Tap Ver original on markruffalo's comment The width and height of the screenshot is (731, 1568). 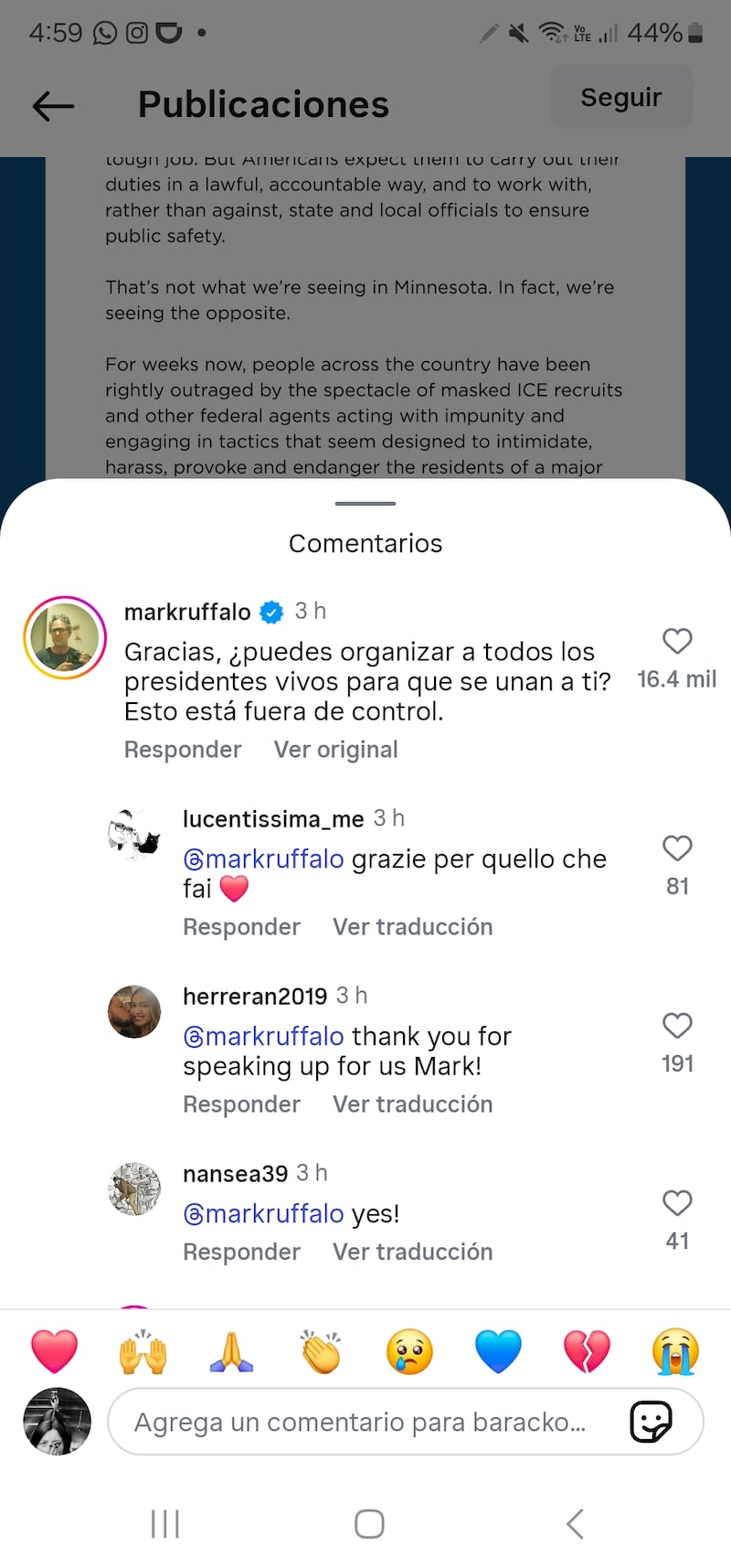click(x=335, y=750)
